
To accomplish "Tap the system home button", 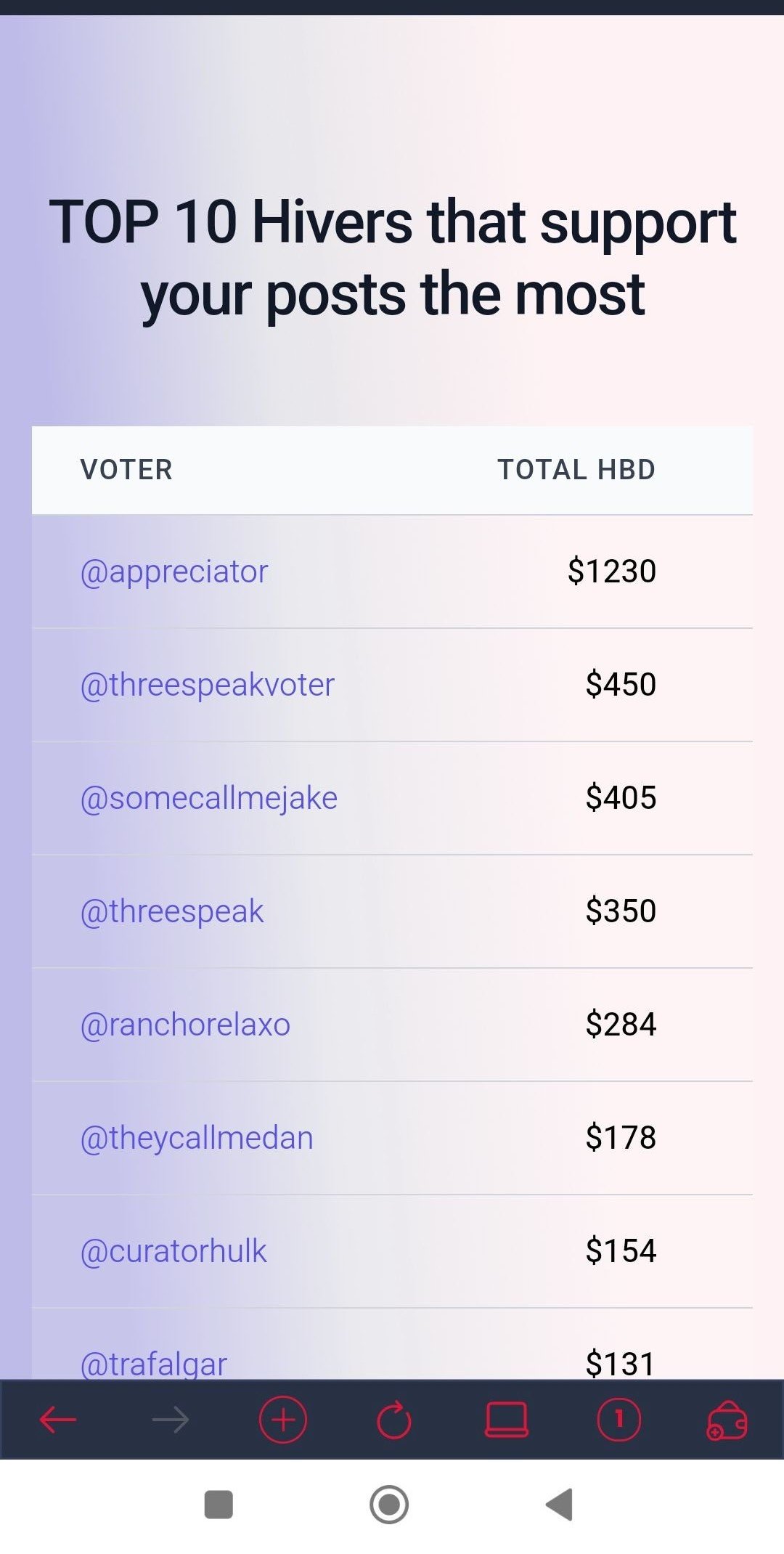I will pyautogui.click(x=389, y=1505).
